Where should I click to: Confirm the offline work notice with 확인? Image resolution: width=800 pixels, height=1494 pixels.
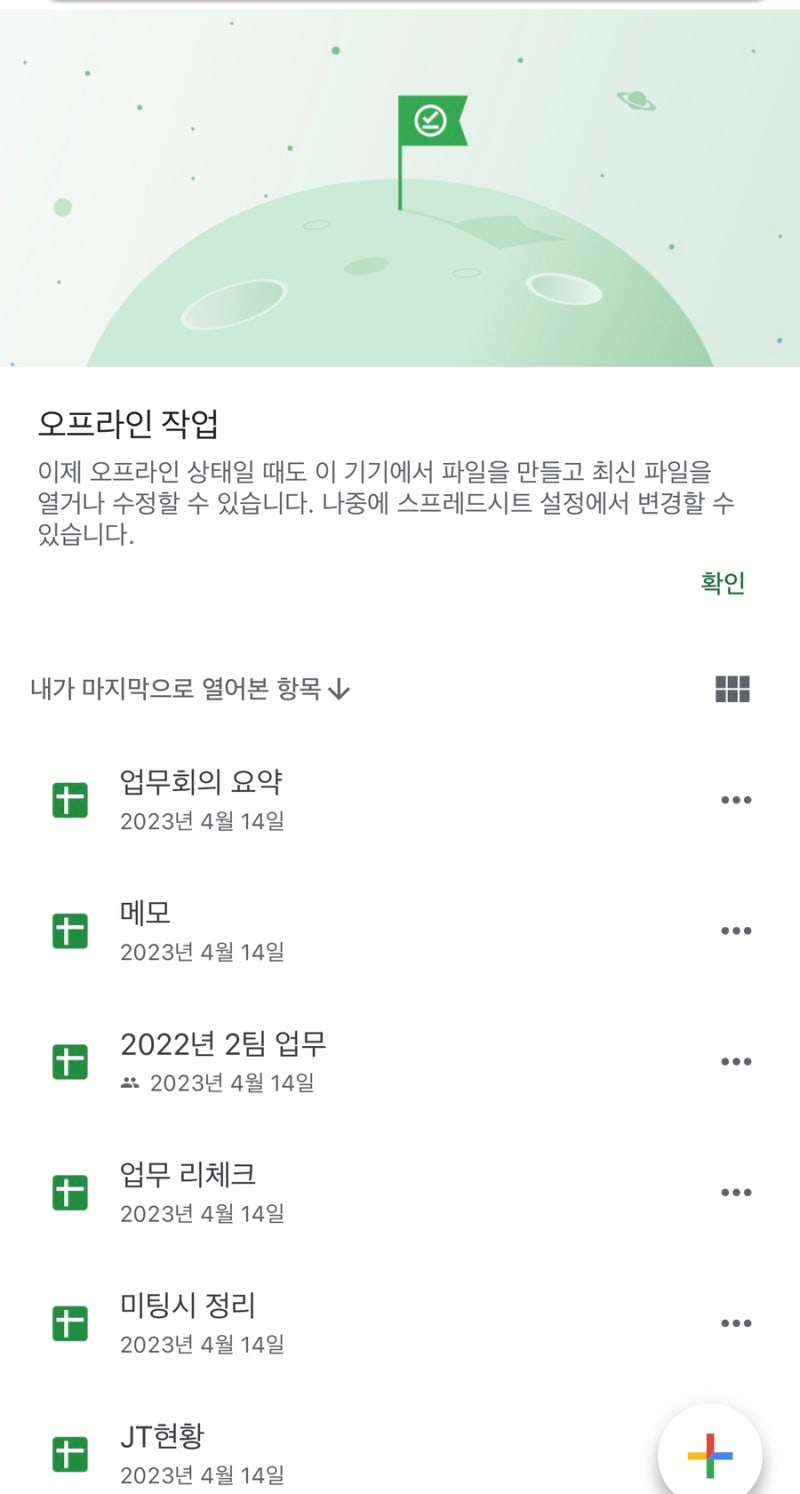pyautogui.click(x=723, y=583)
